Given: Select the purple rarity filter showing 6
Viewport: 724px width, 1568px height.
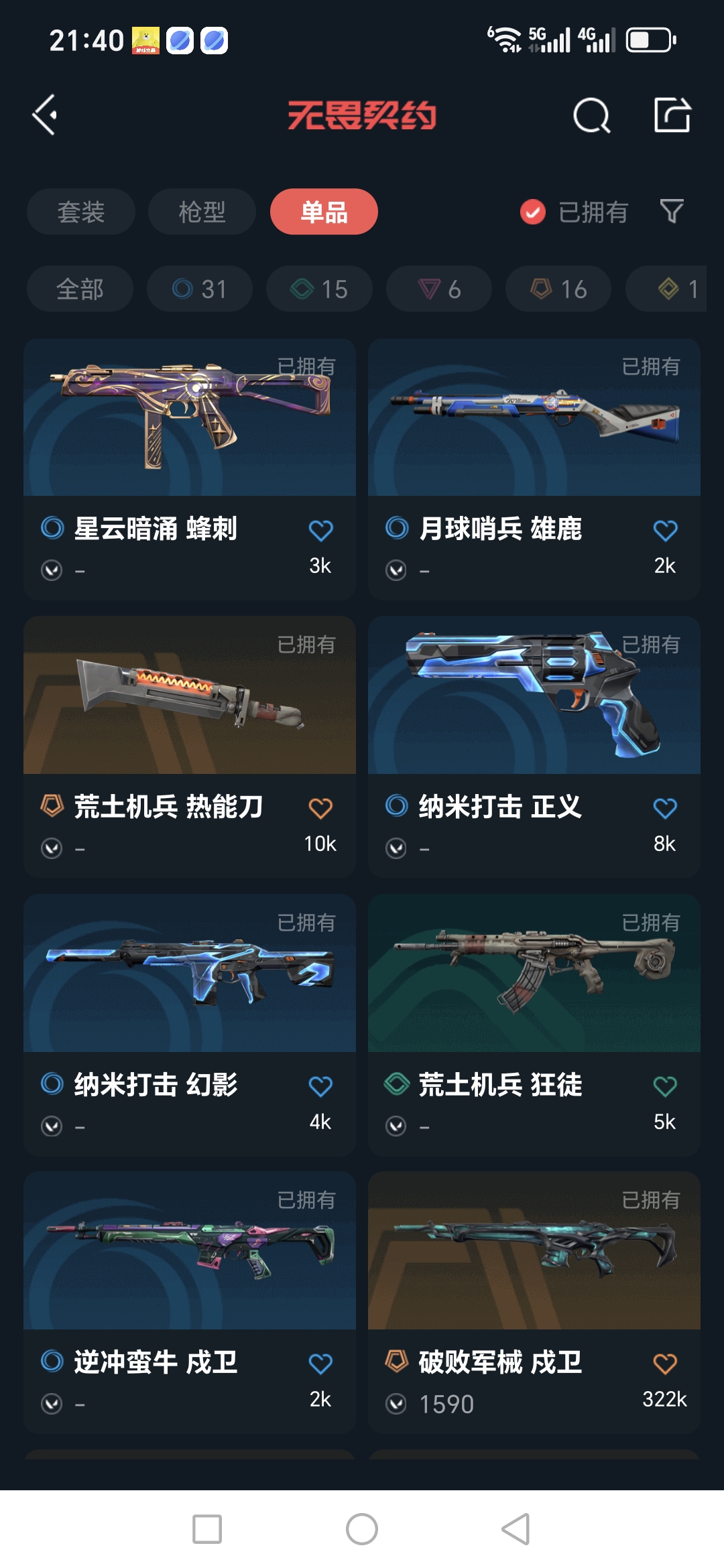Looking at the screenshot, I should (438, 289).
